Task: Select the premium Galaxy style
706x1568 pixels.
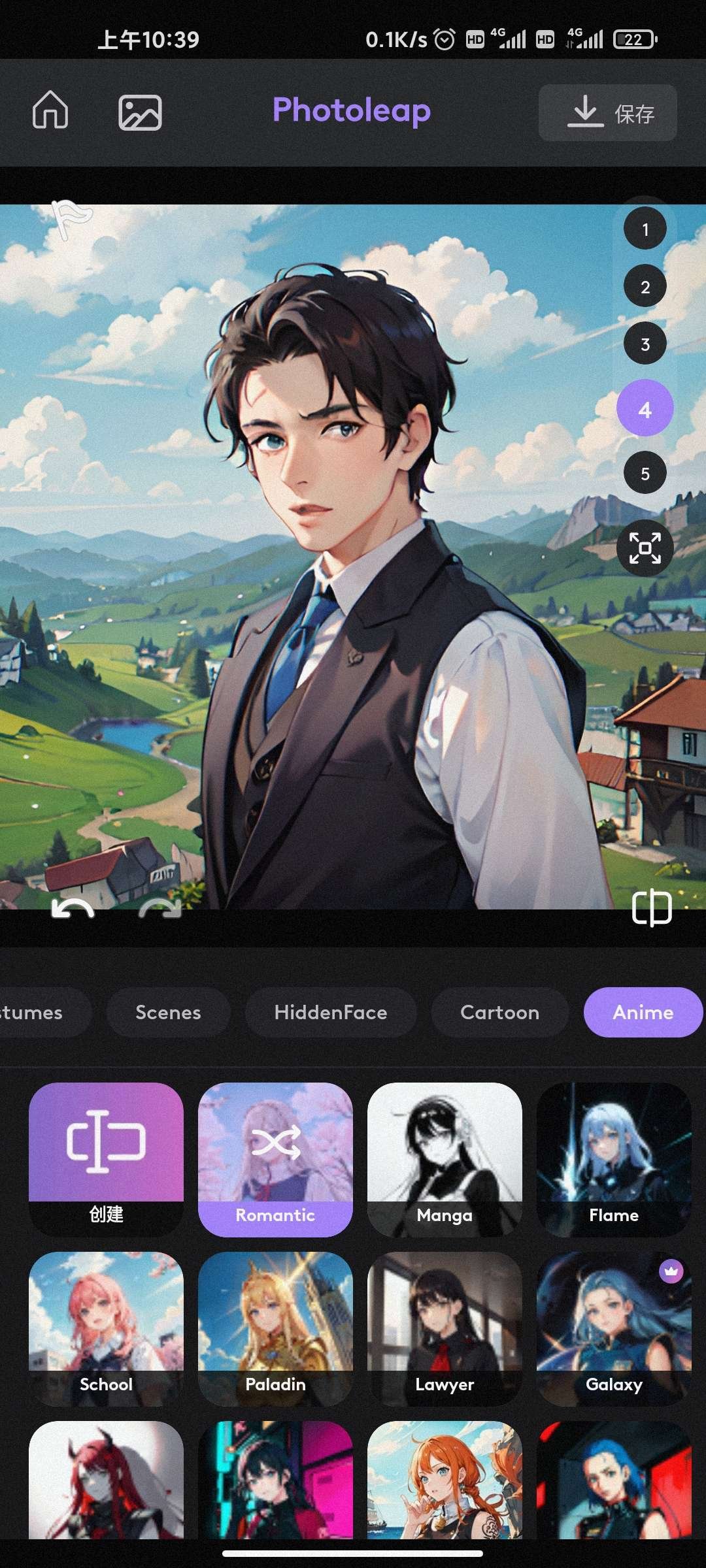Action: click(x=613, y=1328)
